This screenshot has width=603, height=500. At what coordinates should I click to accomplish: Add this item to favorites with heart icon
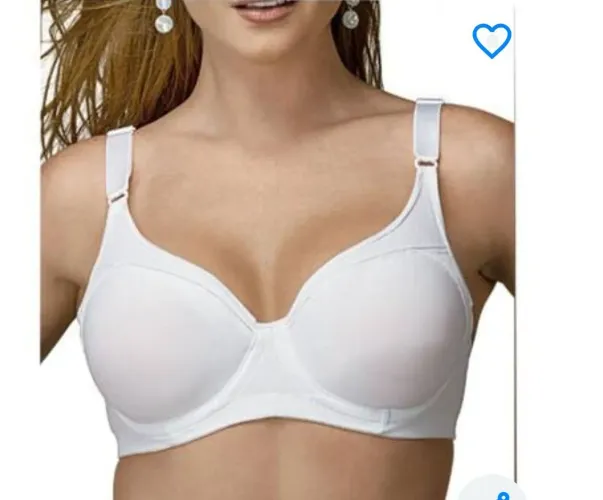pyautogui.click(x=491, y=41)
